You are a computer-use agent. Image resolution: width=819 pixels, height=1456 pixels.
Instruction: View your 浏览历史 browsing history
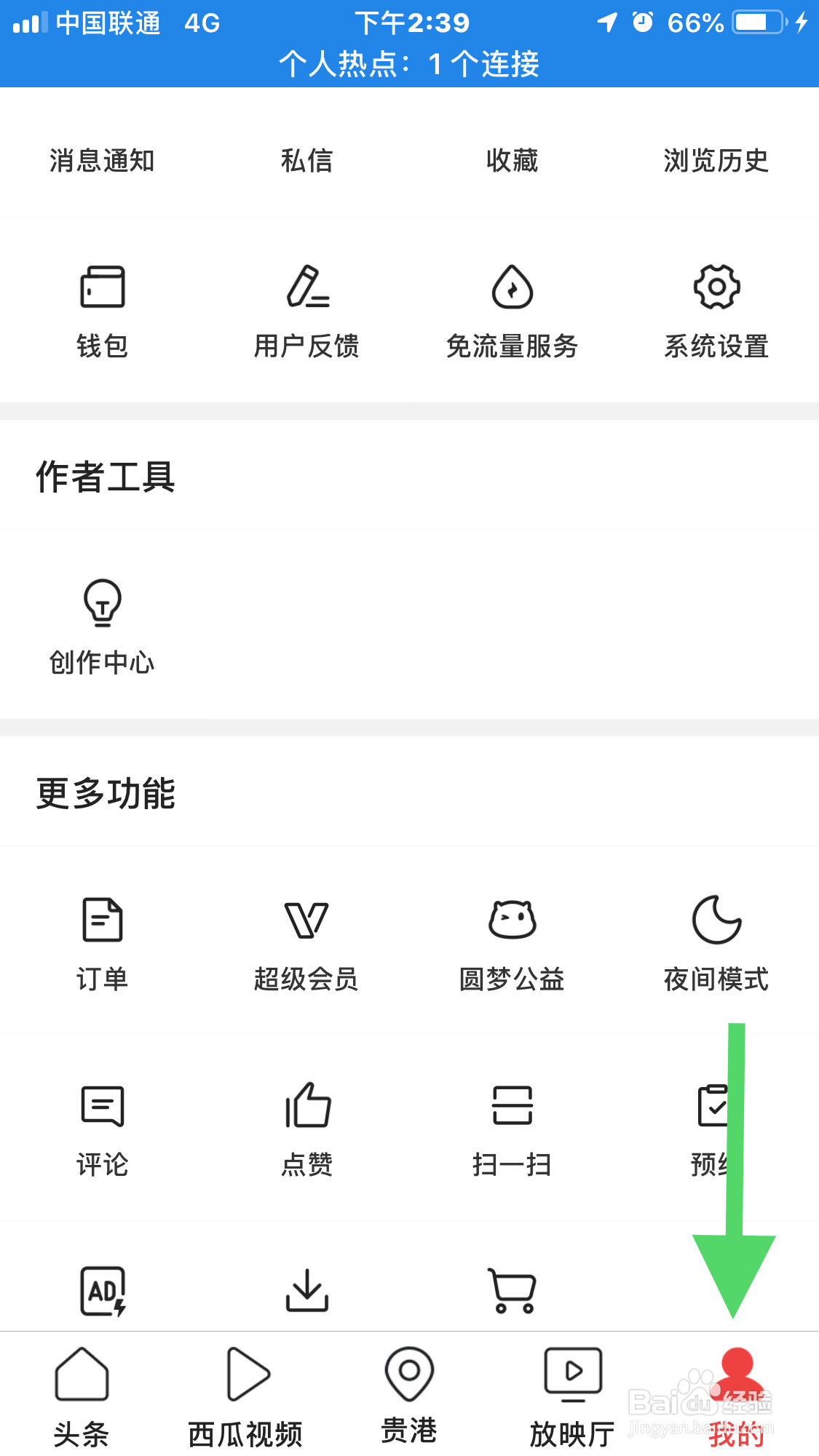(716, 162)
